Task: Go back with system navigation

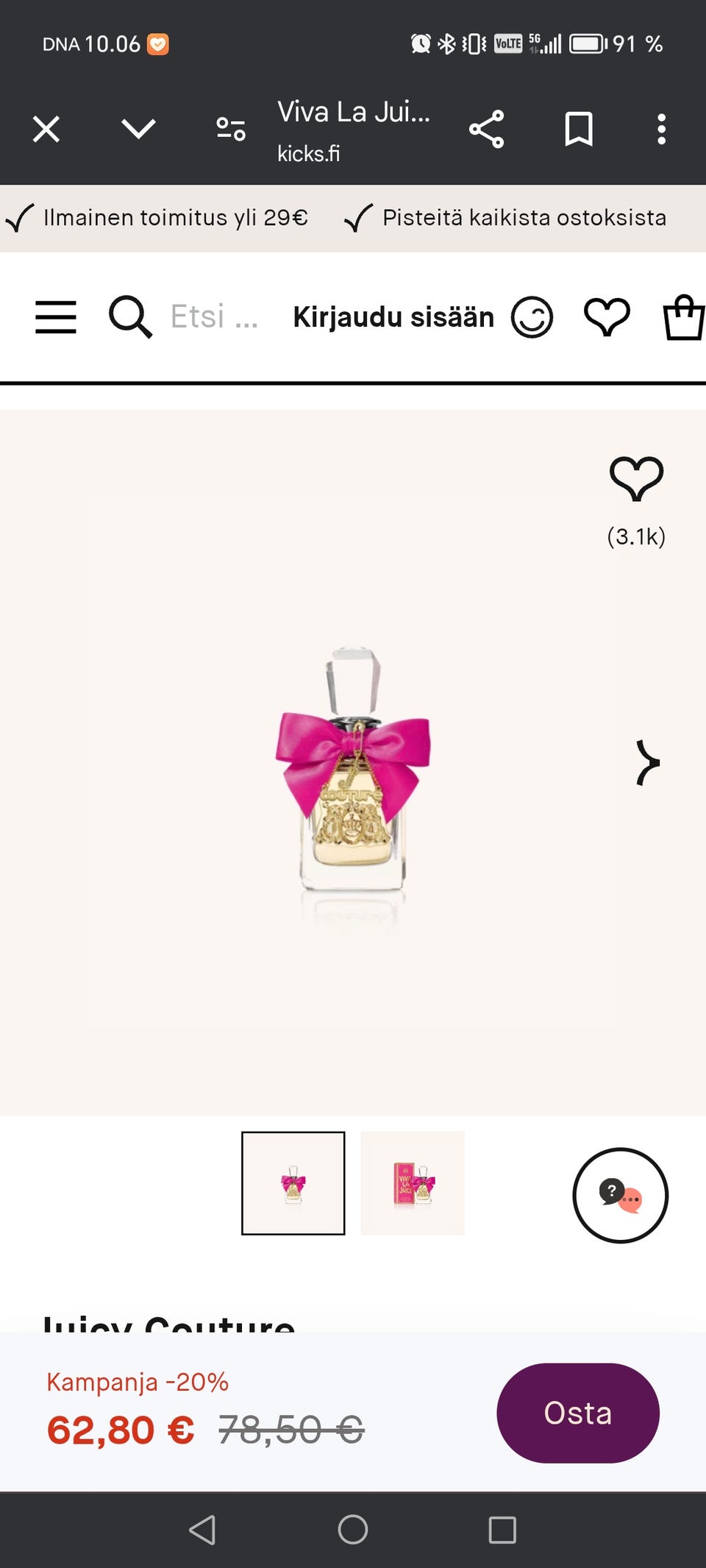Action: click(x=202, y=1530)
